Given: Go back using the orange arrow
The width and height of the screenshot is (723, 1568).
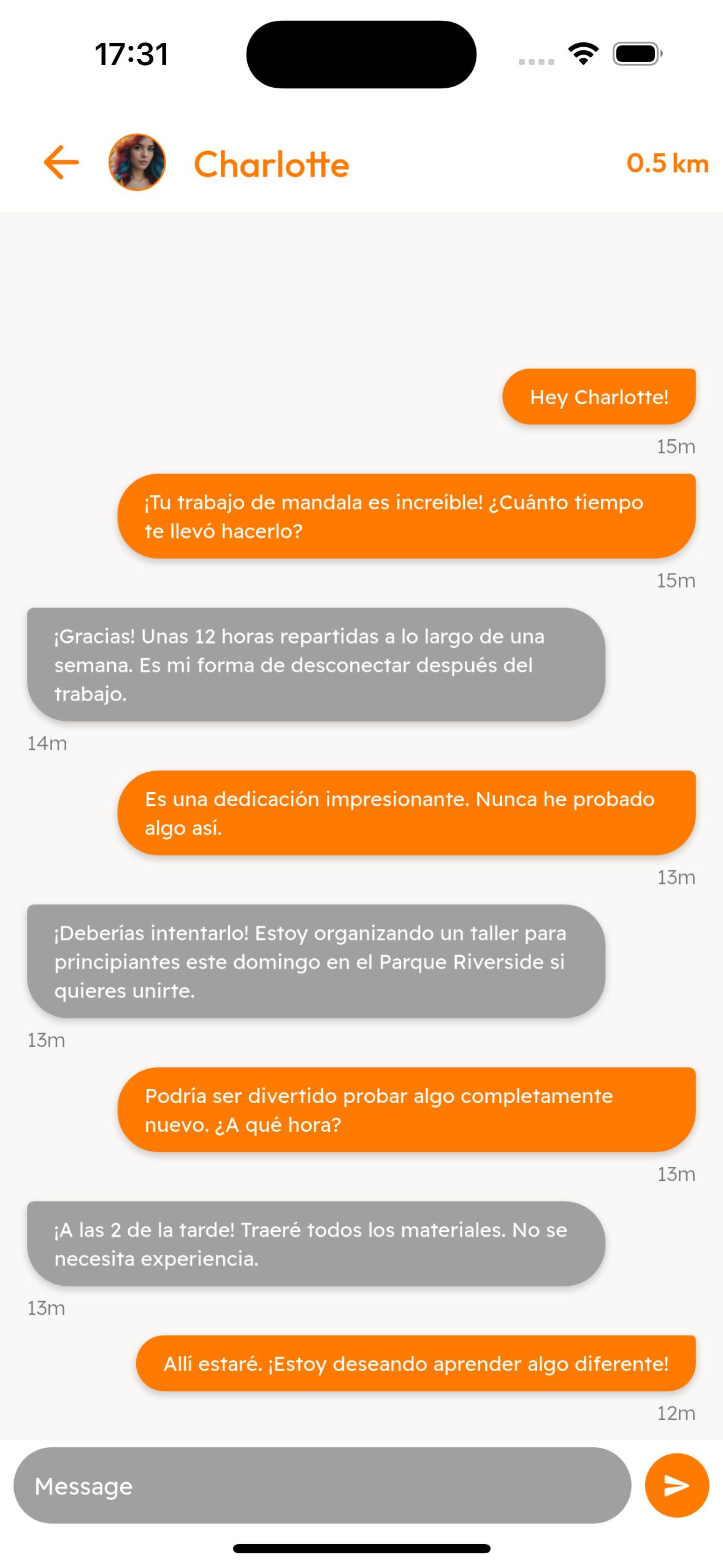Looking at the screenshot, I should coord(61,163).
